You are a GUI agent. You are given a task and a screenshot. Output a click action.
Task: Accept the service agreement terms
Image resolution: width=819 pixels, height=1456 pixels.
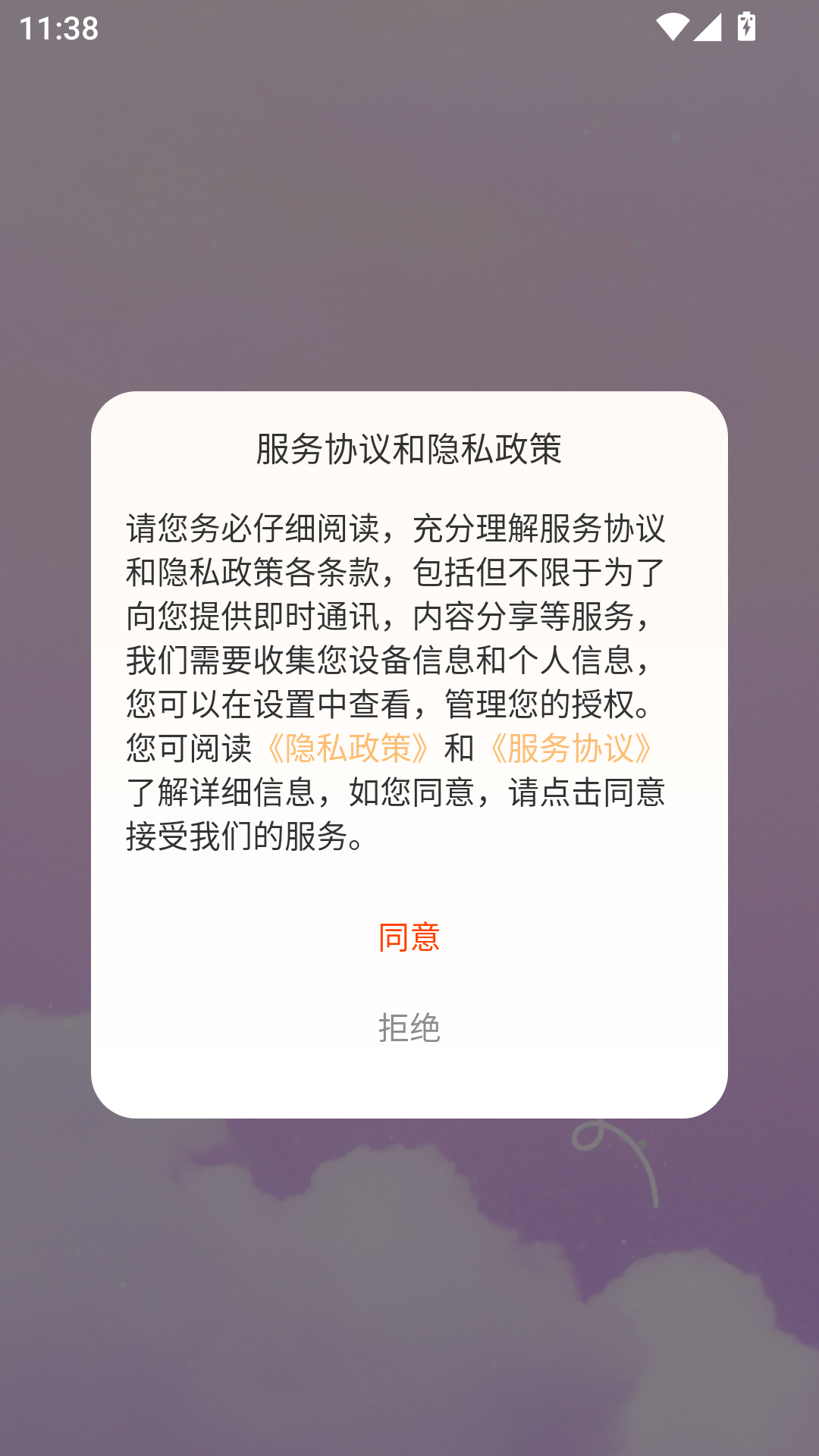pos(409,938)
